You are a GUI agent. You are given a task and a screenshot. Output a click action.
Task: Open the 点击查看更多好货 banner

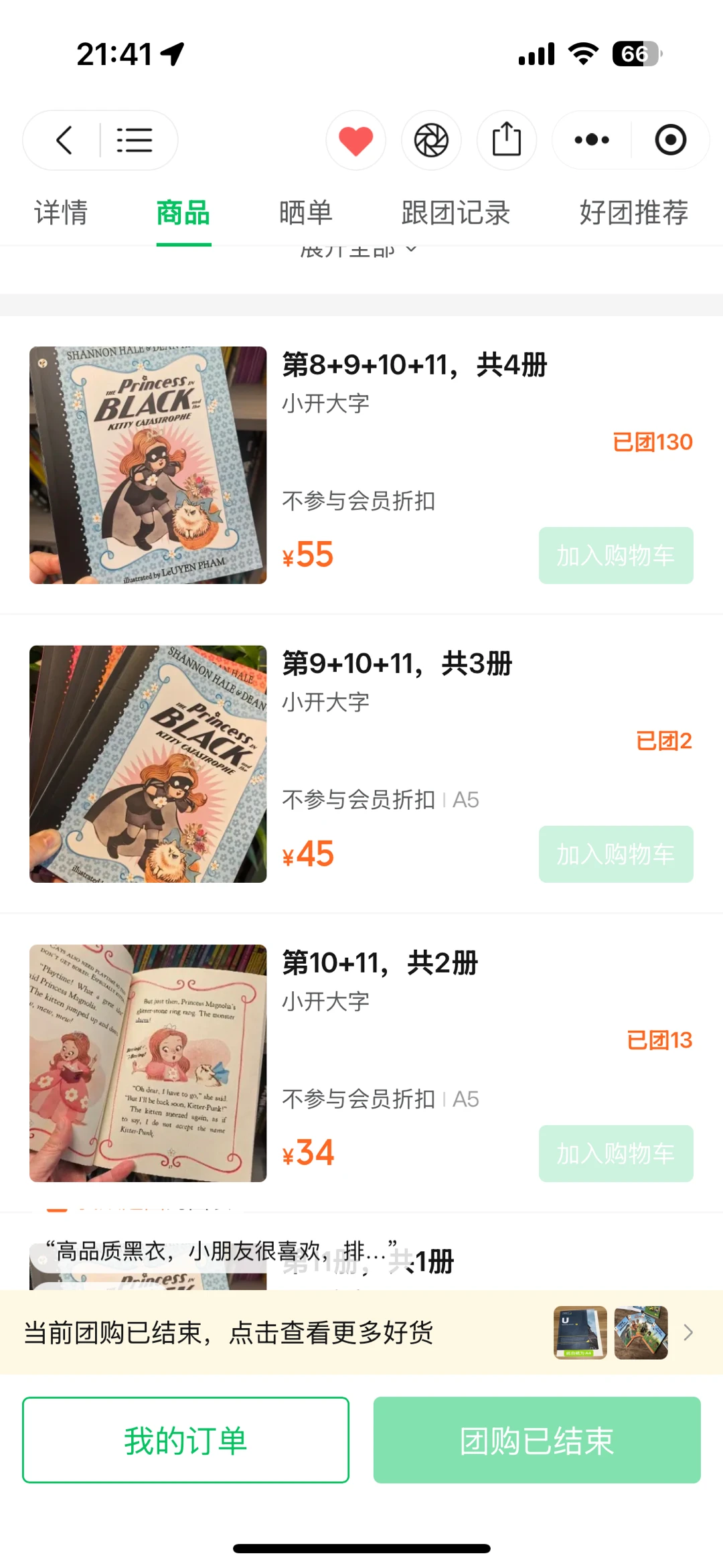coord(361,1332)
